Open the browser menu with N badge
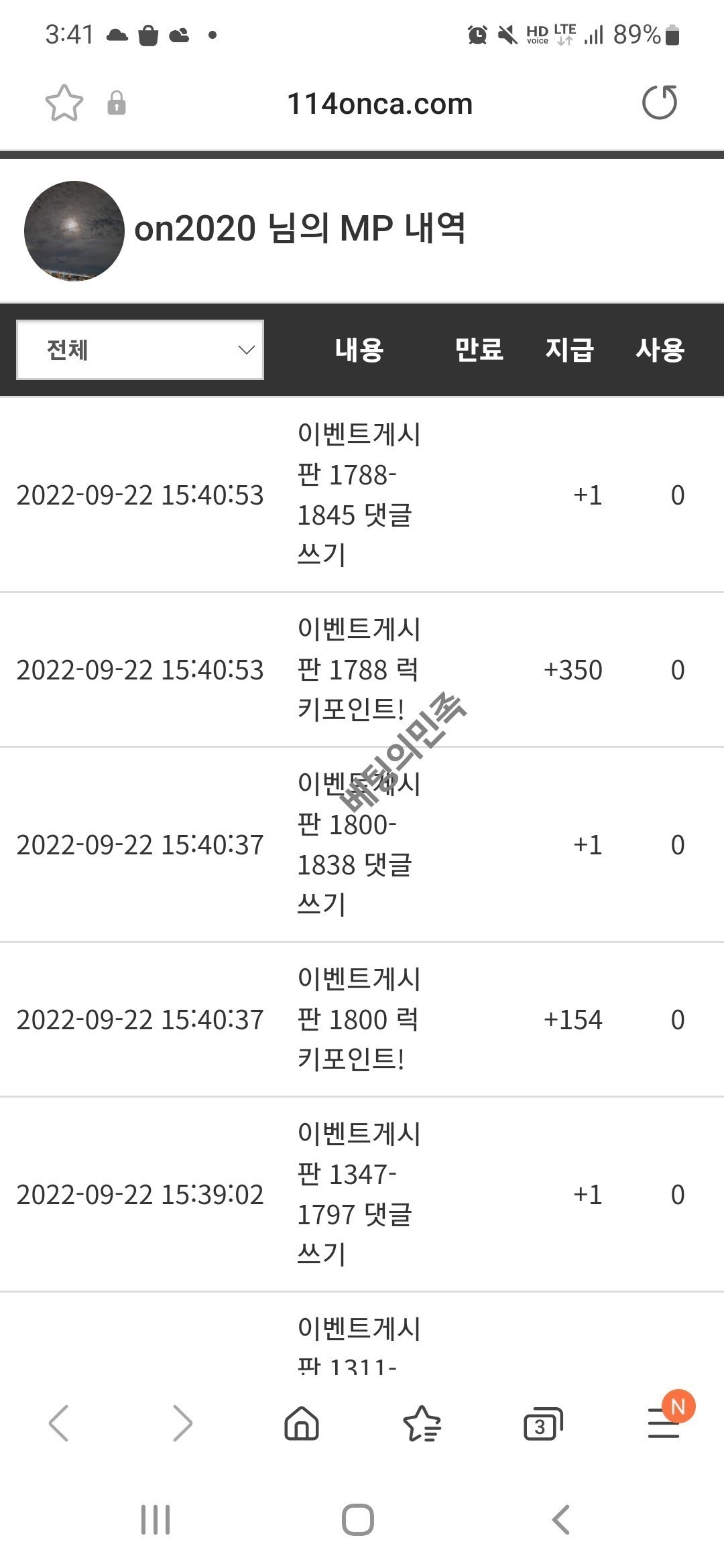 click(x=664, y=1422)
